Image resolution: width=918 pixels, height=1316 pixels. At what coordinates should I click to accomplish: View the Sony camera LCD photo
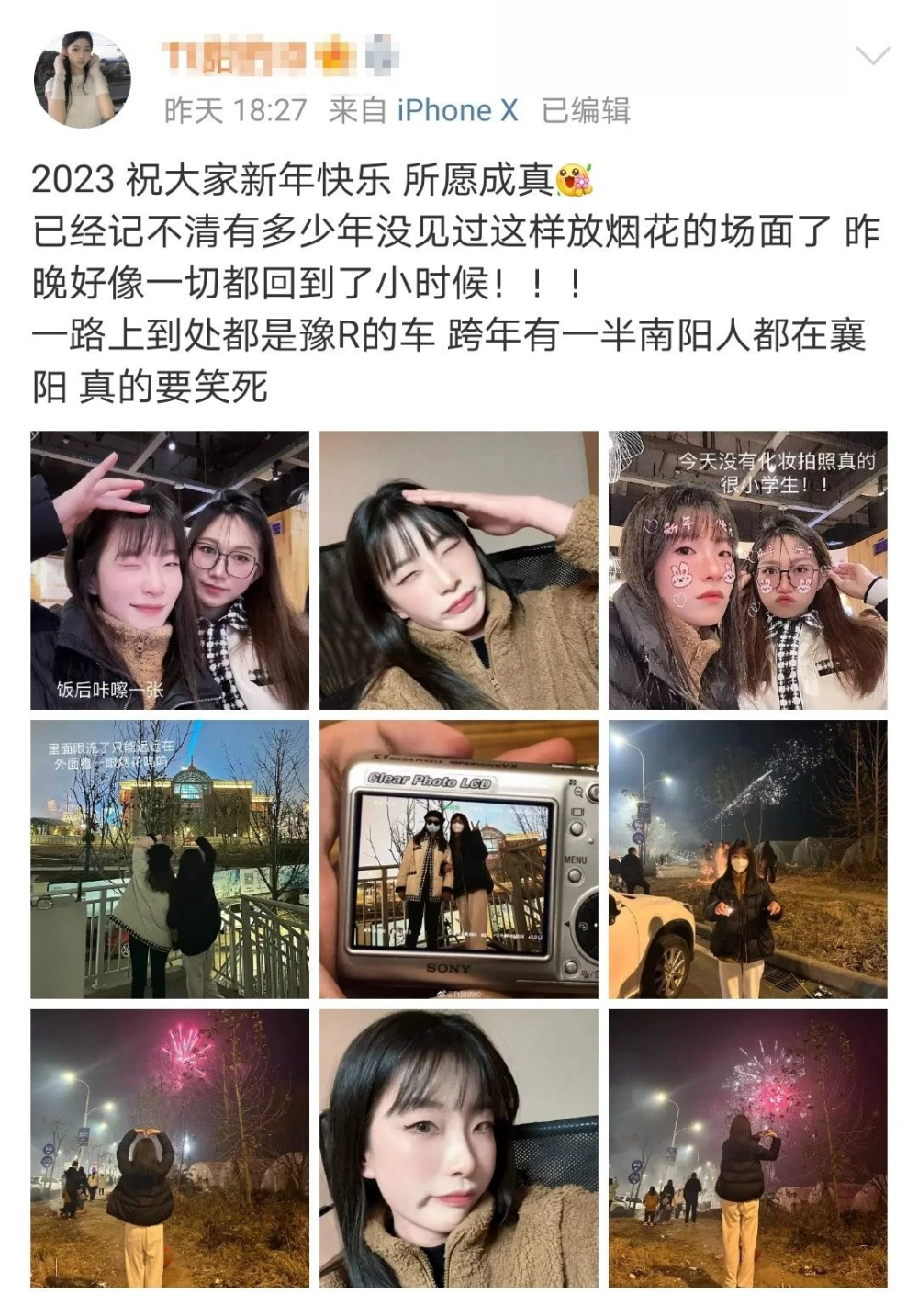459,860
